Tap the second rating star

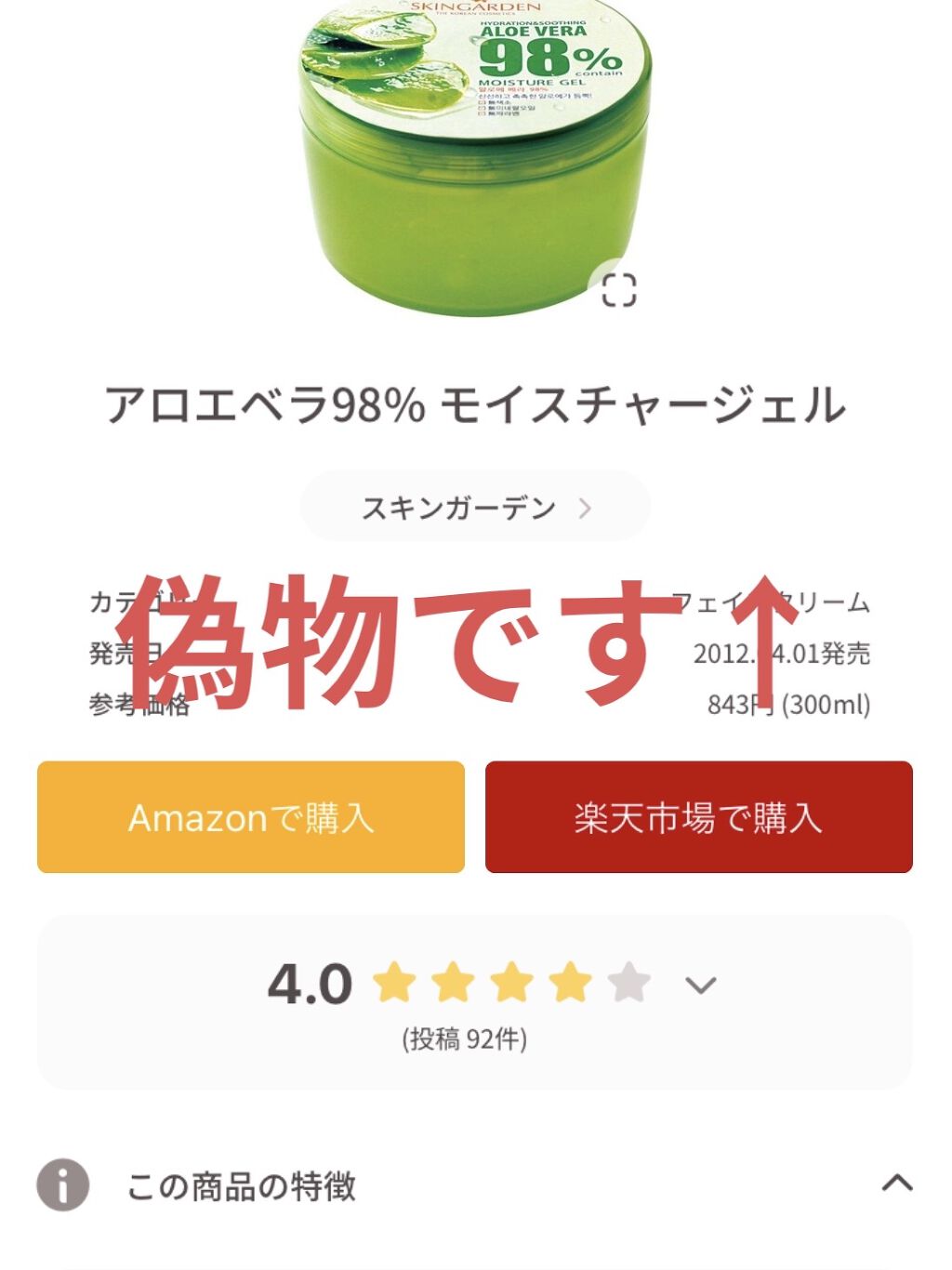click(451, 983)
